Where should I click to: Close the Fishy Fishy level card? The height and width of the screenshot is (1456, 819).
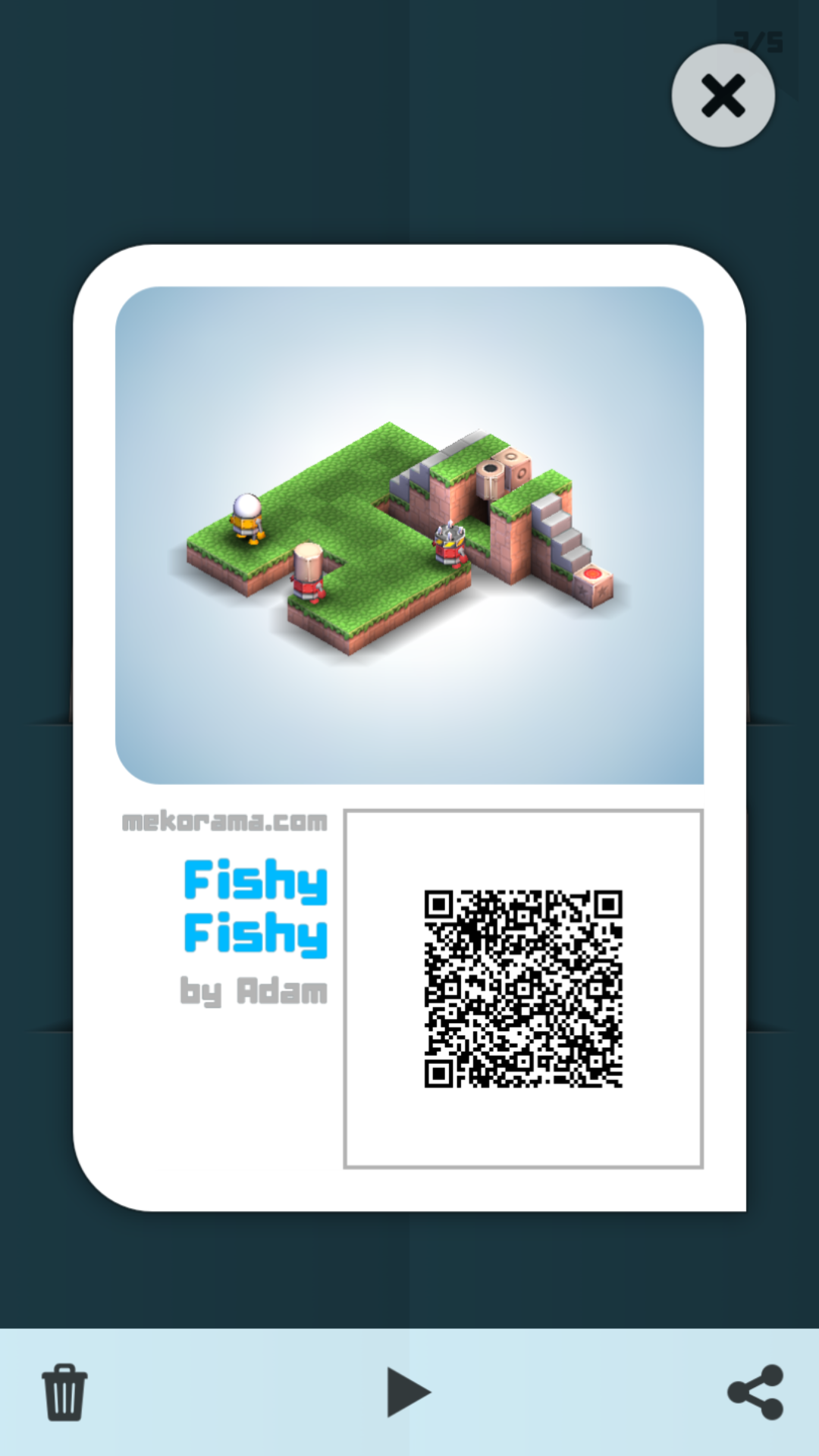coord(723,96)
